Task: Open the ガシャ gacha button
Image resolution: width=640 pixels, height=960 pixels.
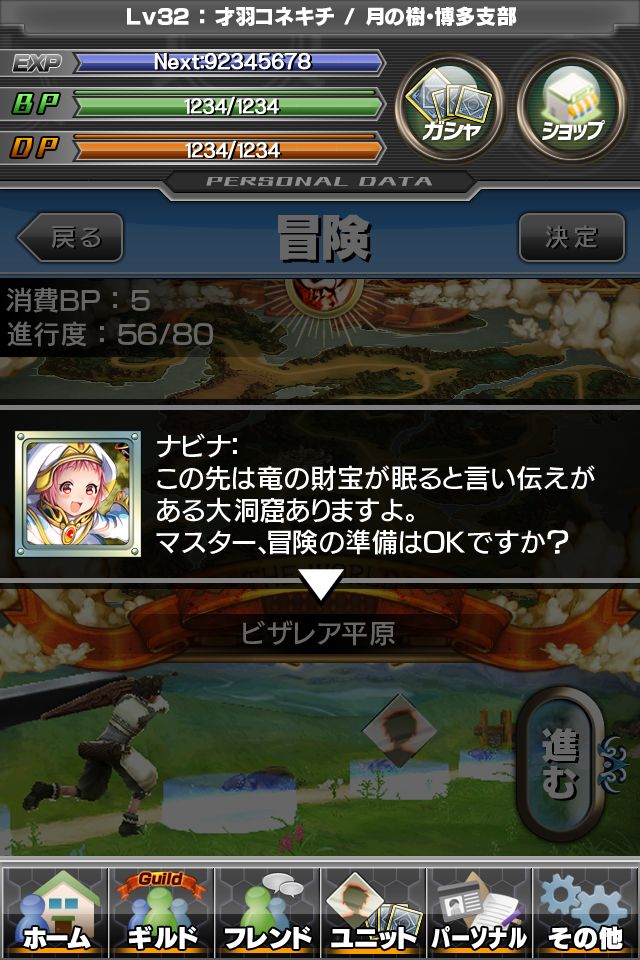Action: (448, 103)
